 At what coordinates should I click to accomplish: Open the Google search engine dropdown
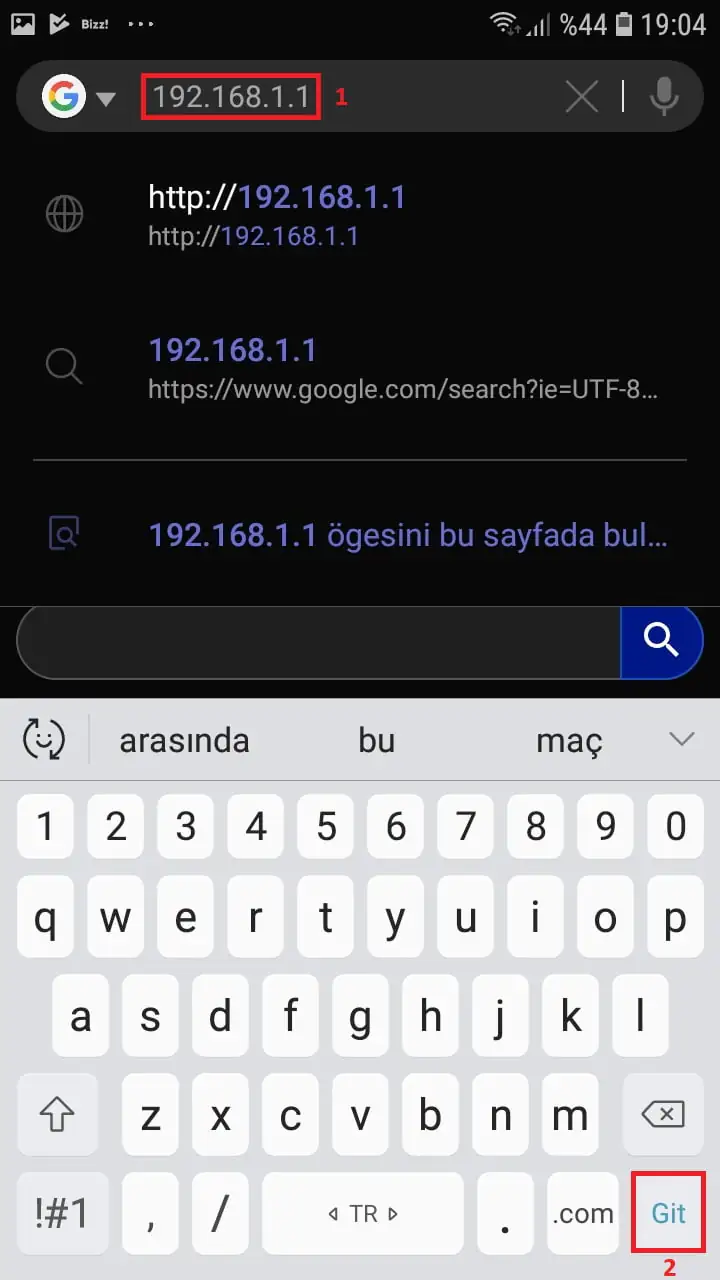(x=79, y=97)
